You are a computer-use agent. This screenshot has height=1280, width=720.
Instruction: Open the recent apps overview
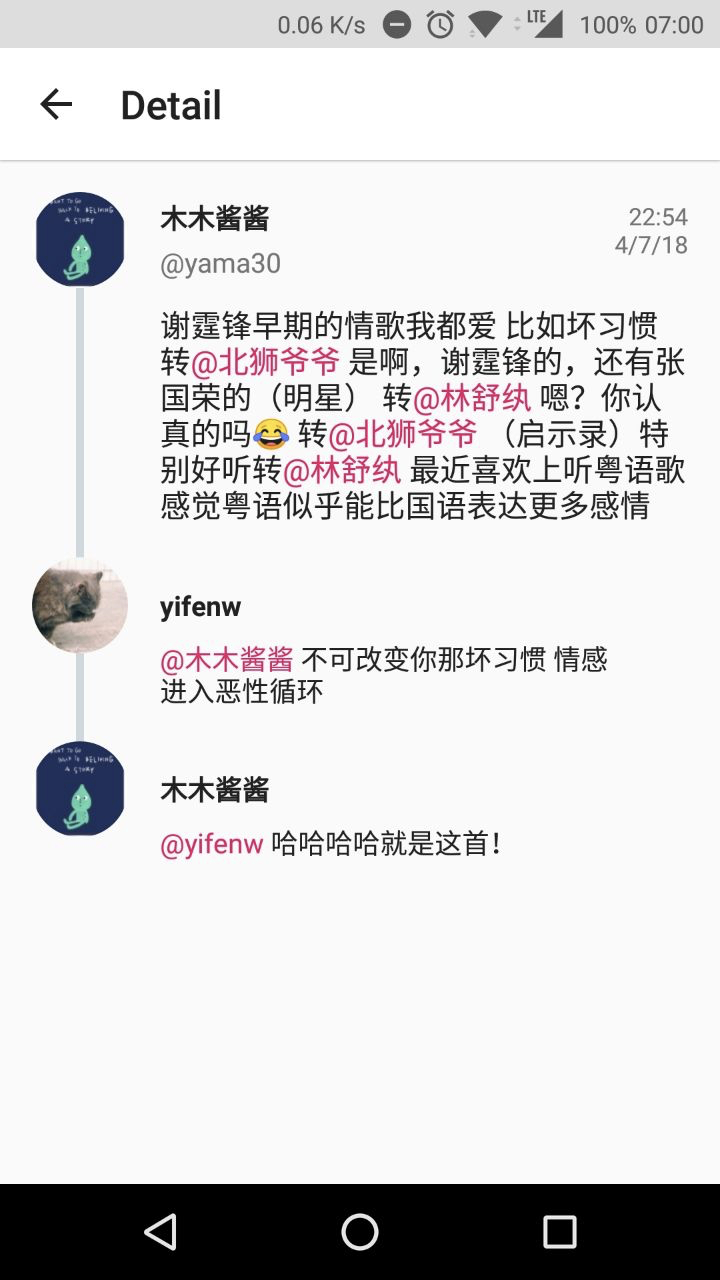[x=559, y=1232]
